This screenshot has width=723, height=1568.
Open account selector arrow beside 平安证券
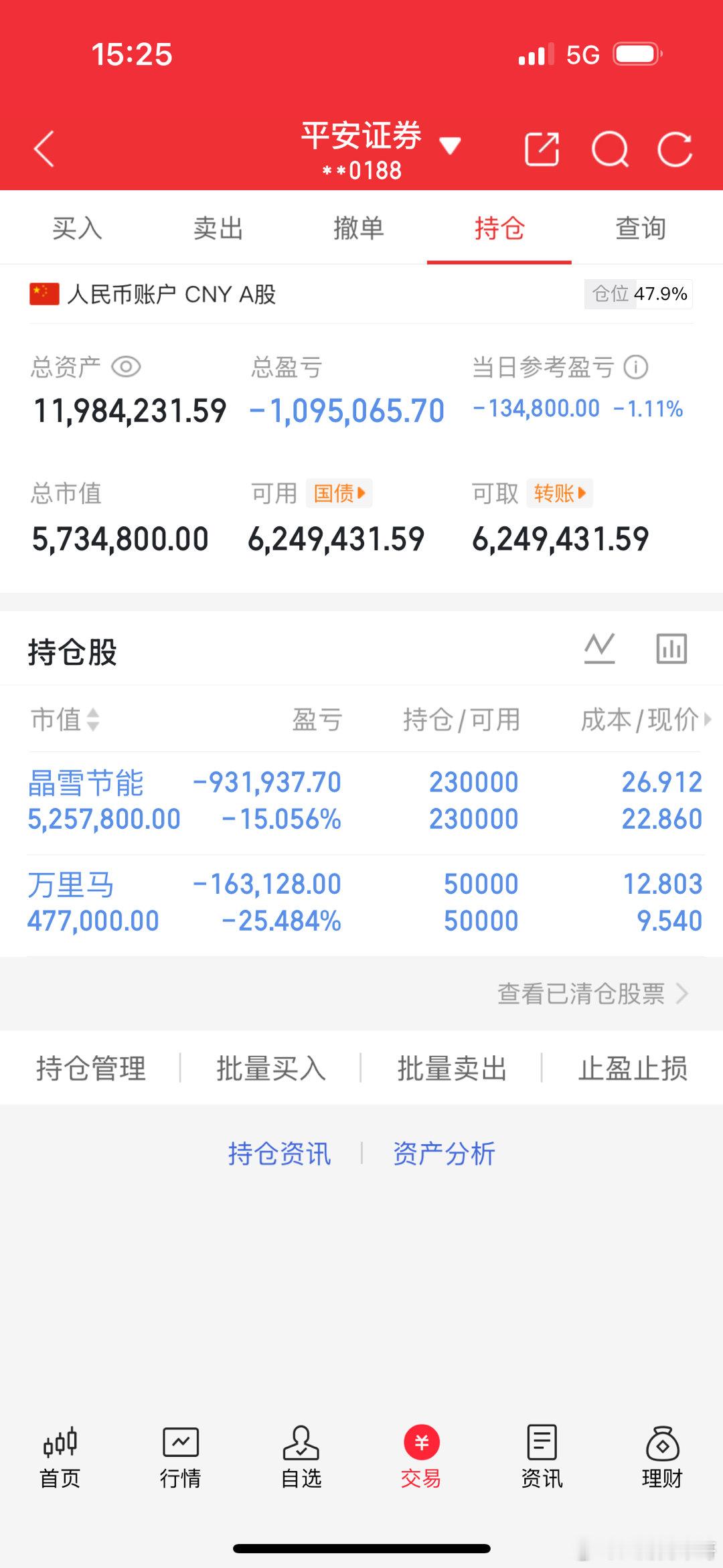coord(451,146)
